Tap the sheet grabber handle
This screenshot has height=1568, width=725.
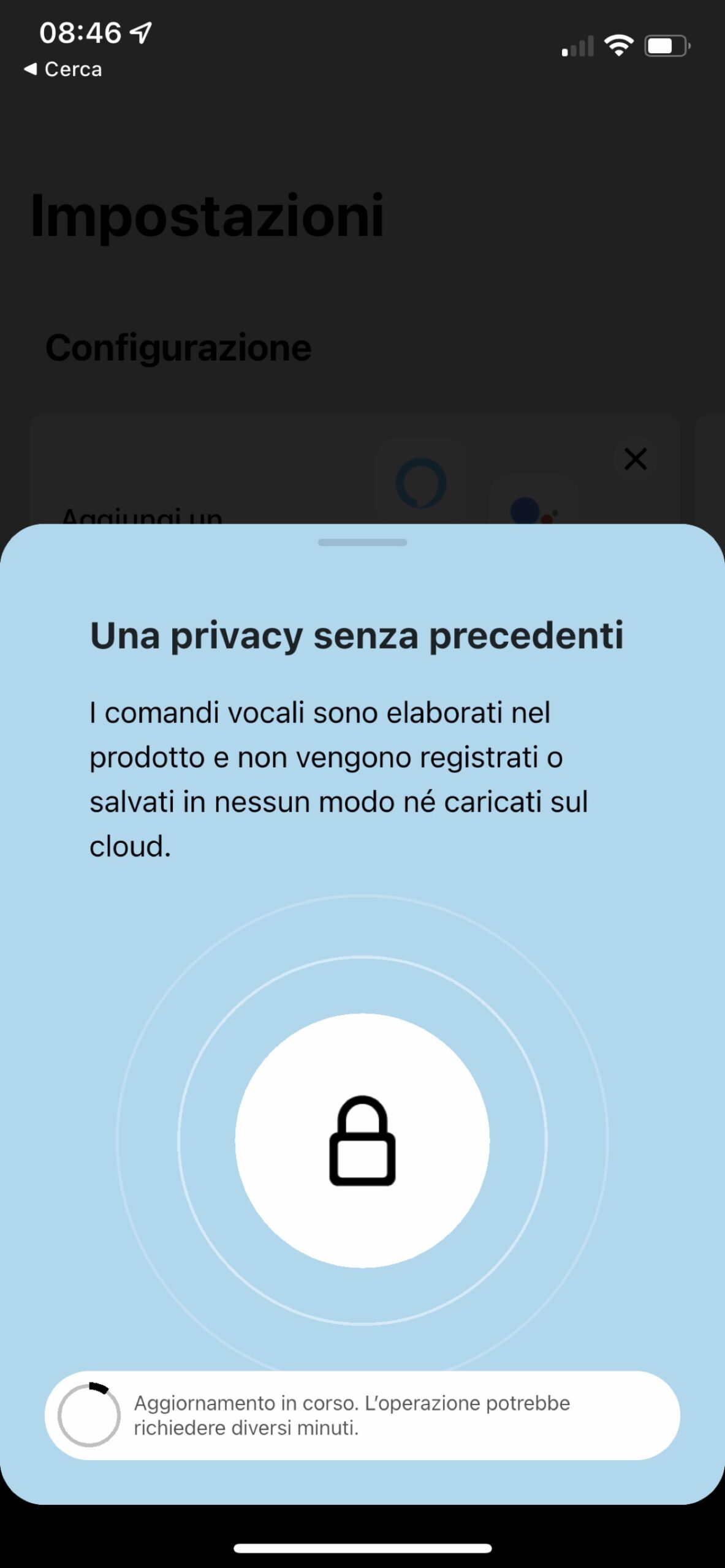pos(362,543)
